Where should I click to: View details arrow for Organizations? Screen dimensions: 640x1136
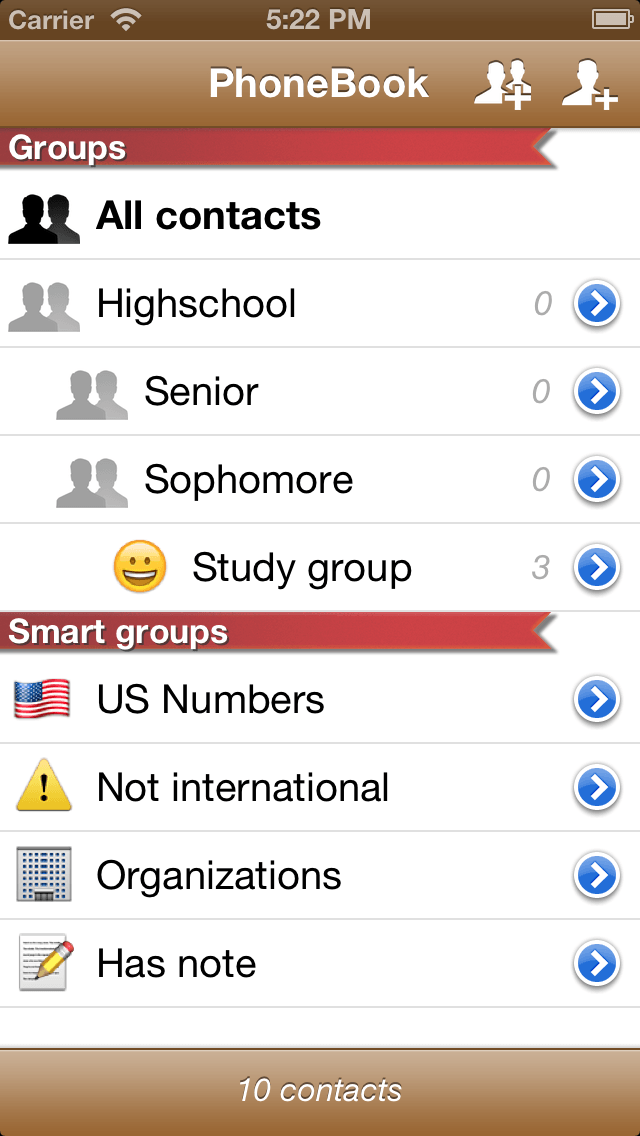point(597,876)
